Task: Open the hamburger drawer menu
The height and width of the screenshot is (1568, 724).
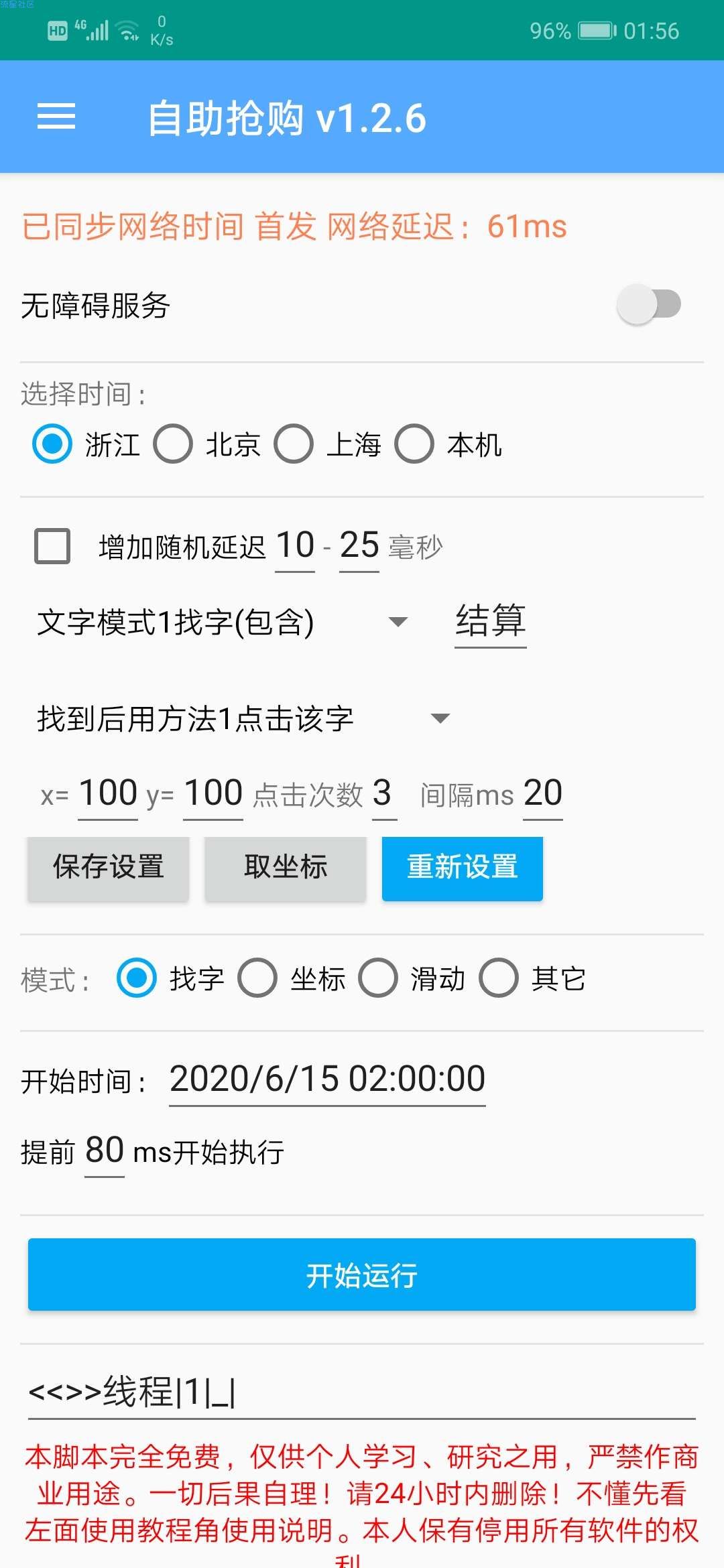Action: [56, 117]
